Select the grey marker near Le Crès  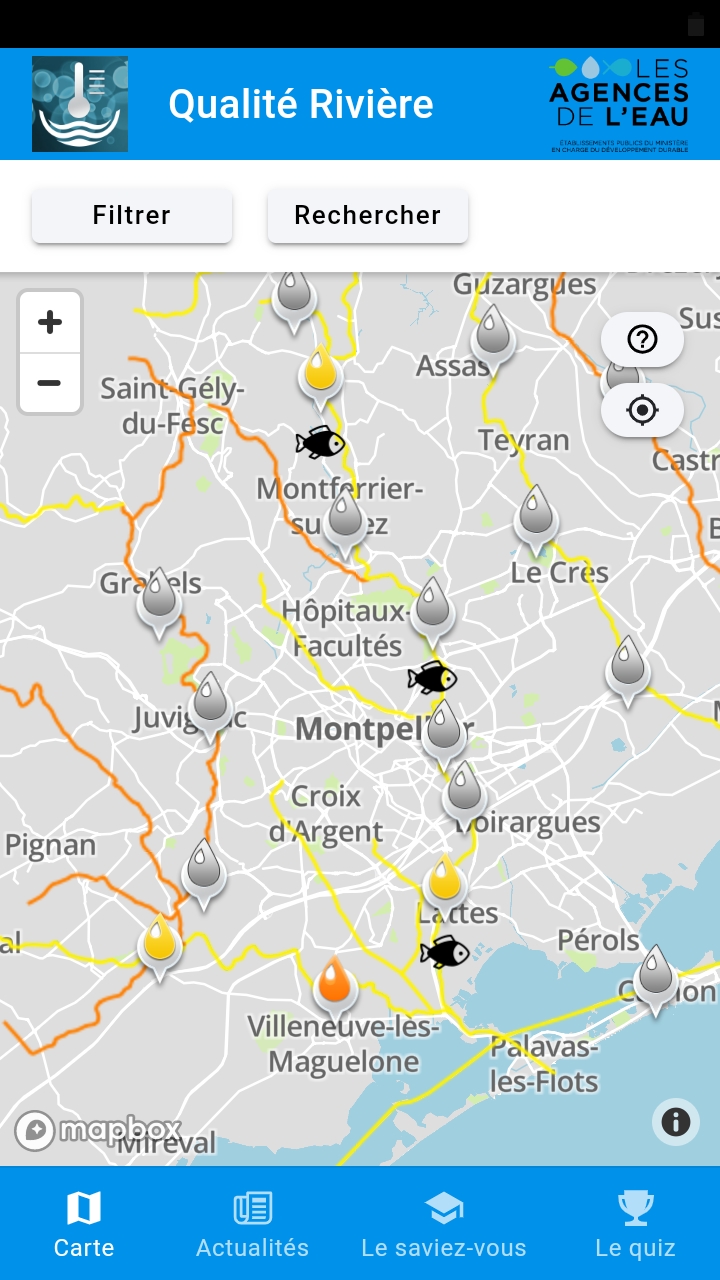[x=536, y=517]
